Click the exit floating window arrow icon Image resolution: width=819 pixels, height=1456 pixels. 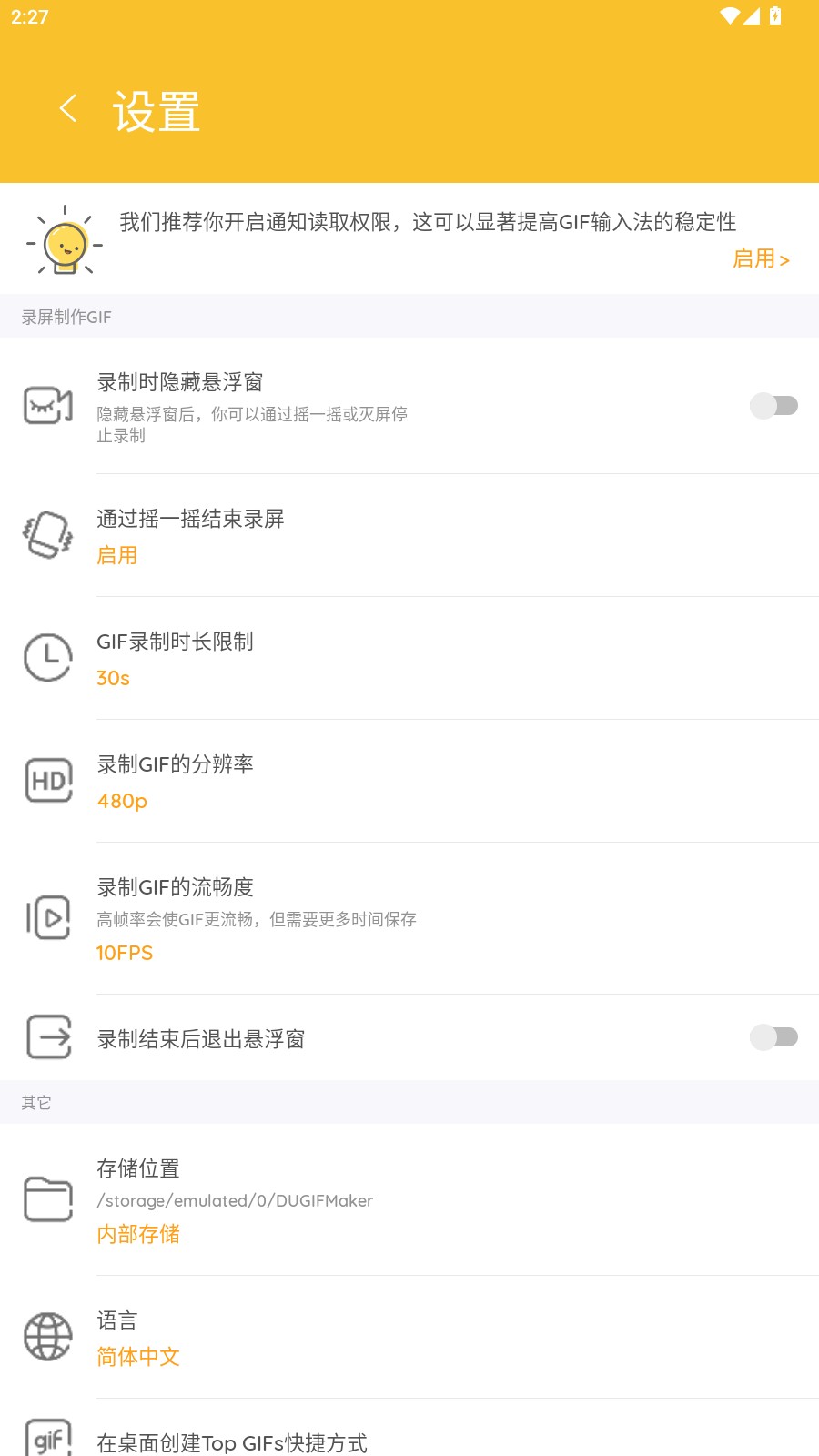48,1036
